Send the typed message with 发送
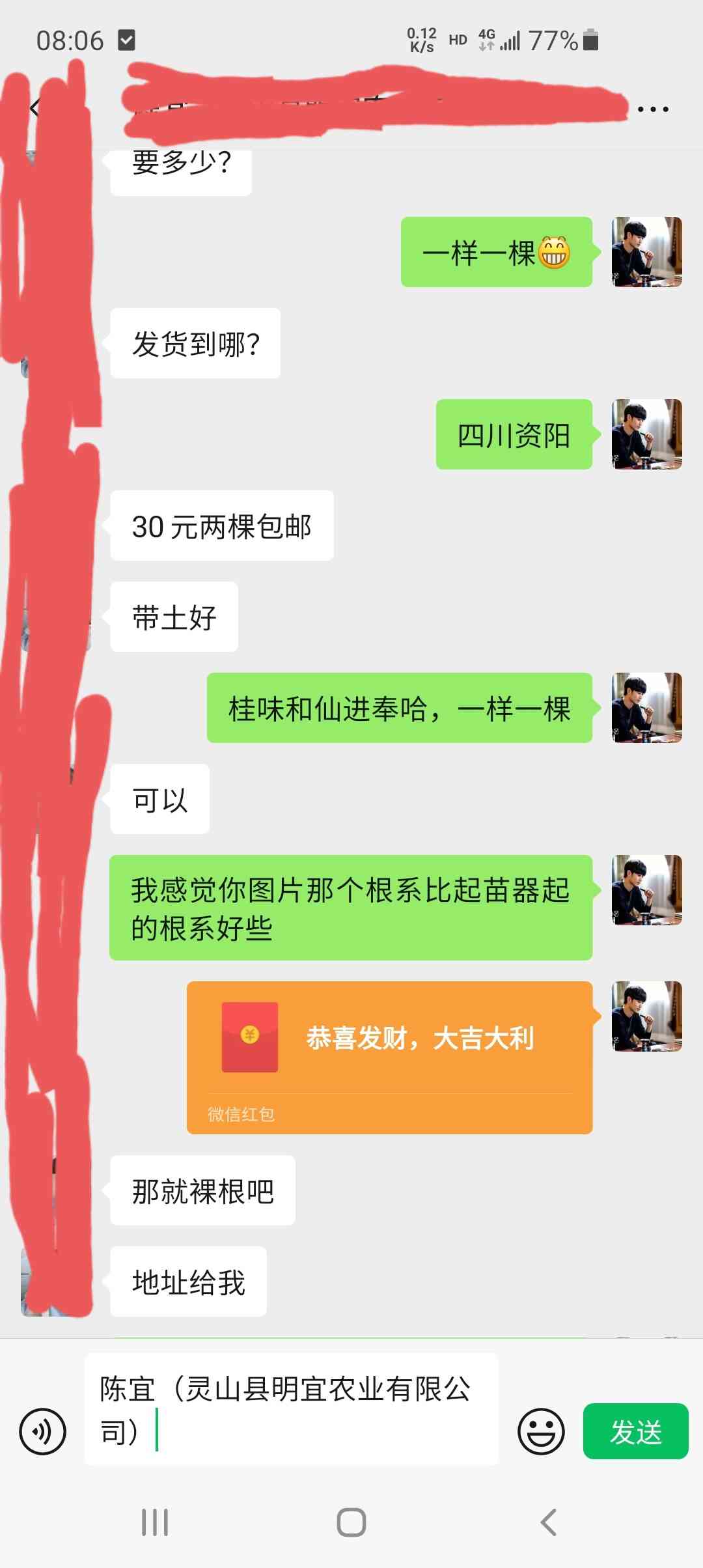 [x=635, y=1432]
